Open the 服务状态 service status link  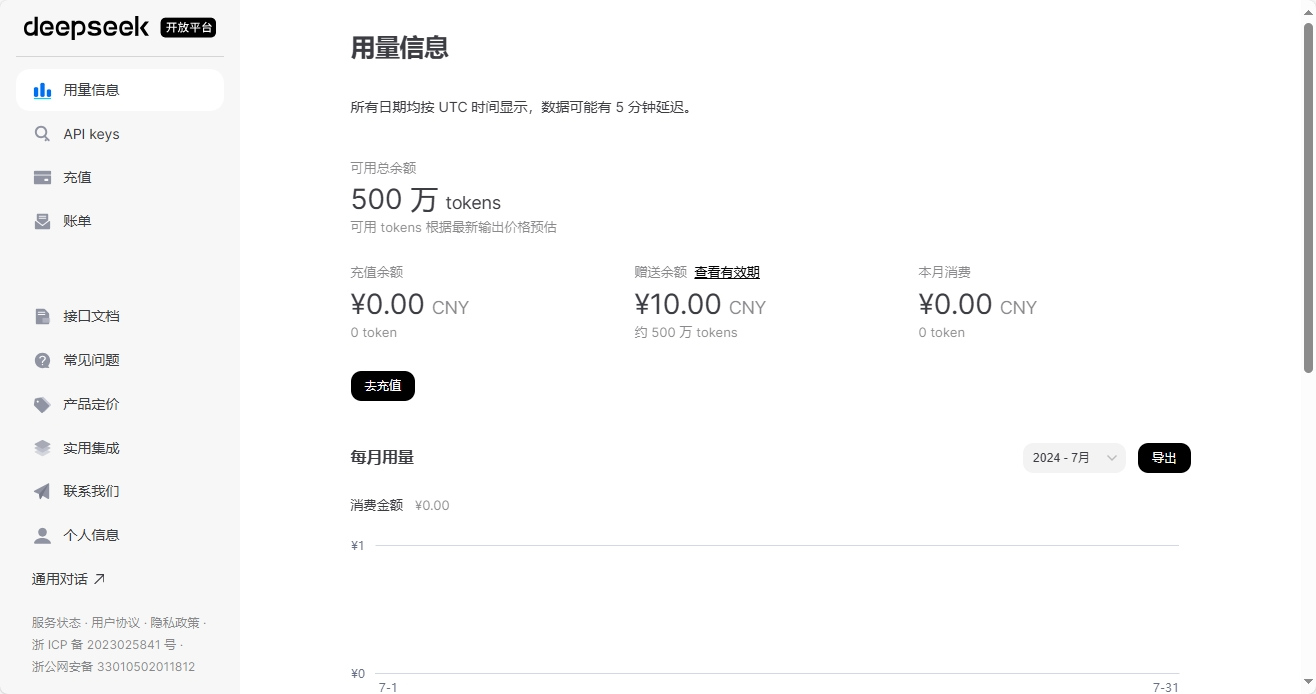click(56, 623)
